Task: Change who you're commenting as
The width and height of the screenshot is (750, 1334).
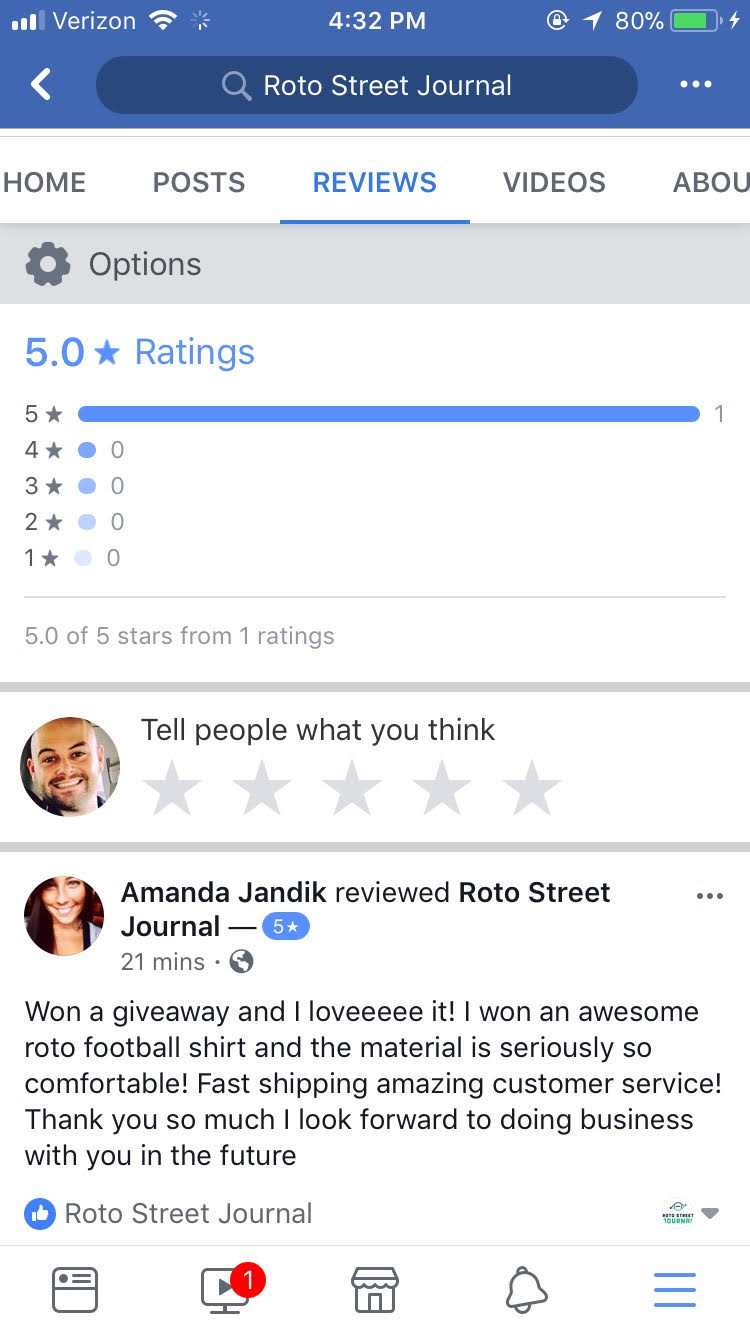Action: [690, 1214]
